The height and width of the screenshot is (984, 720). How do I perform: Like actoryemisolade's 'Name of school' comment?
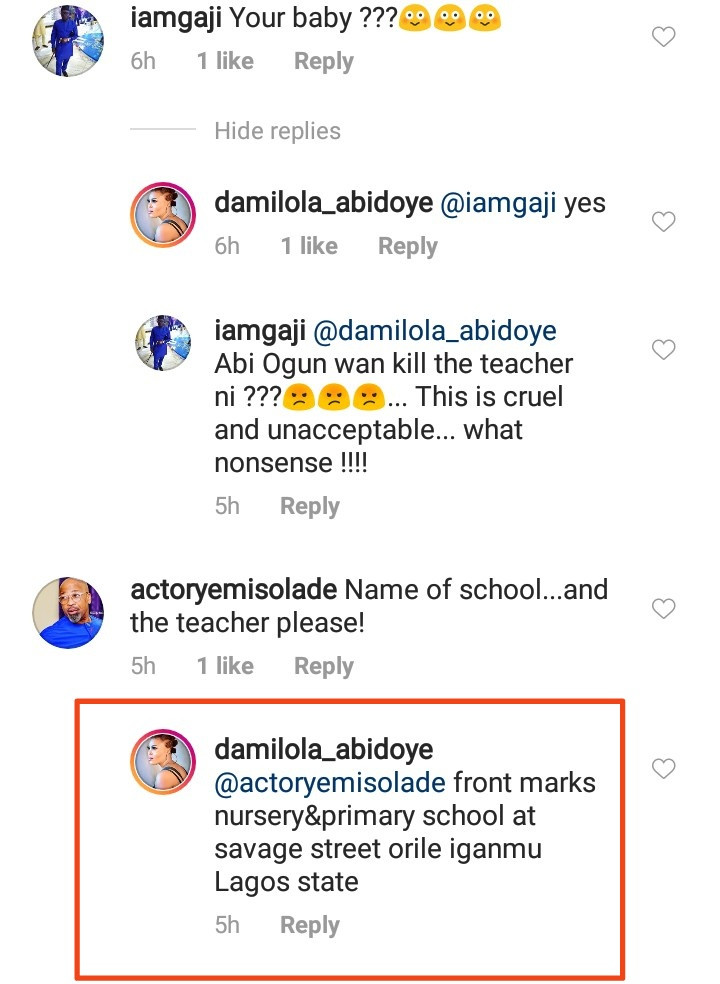(x=664, y=608)
